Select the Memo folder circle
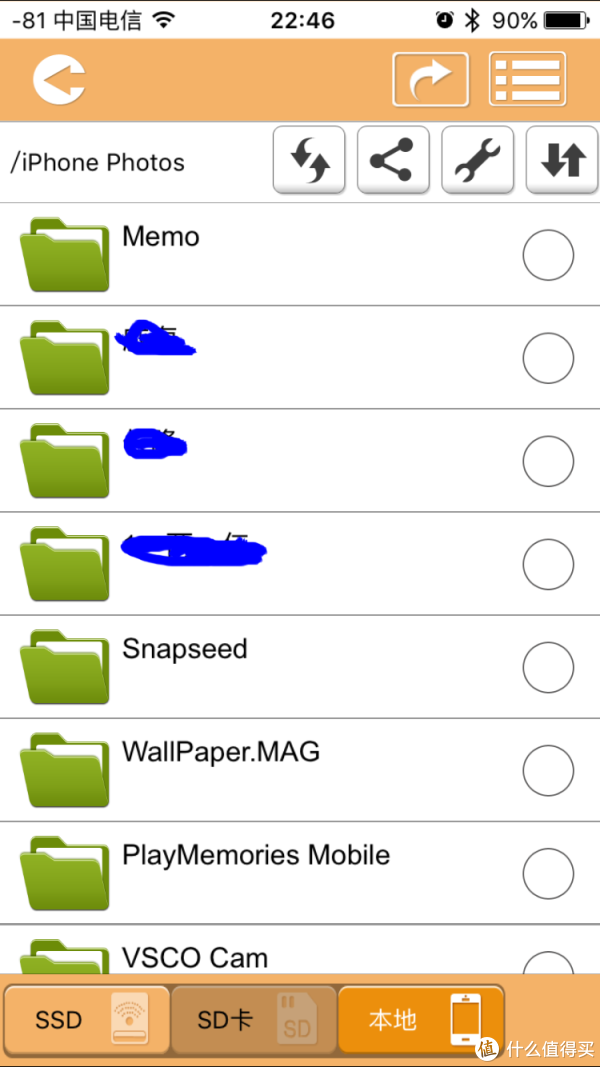Image resolution: width=600 pixels, height=1067 pixels. 548,255
